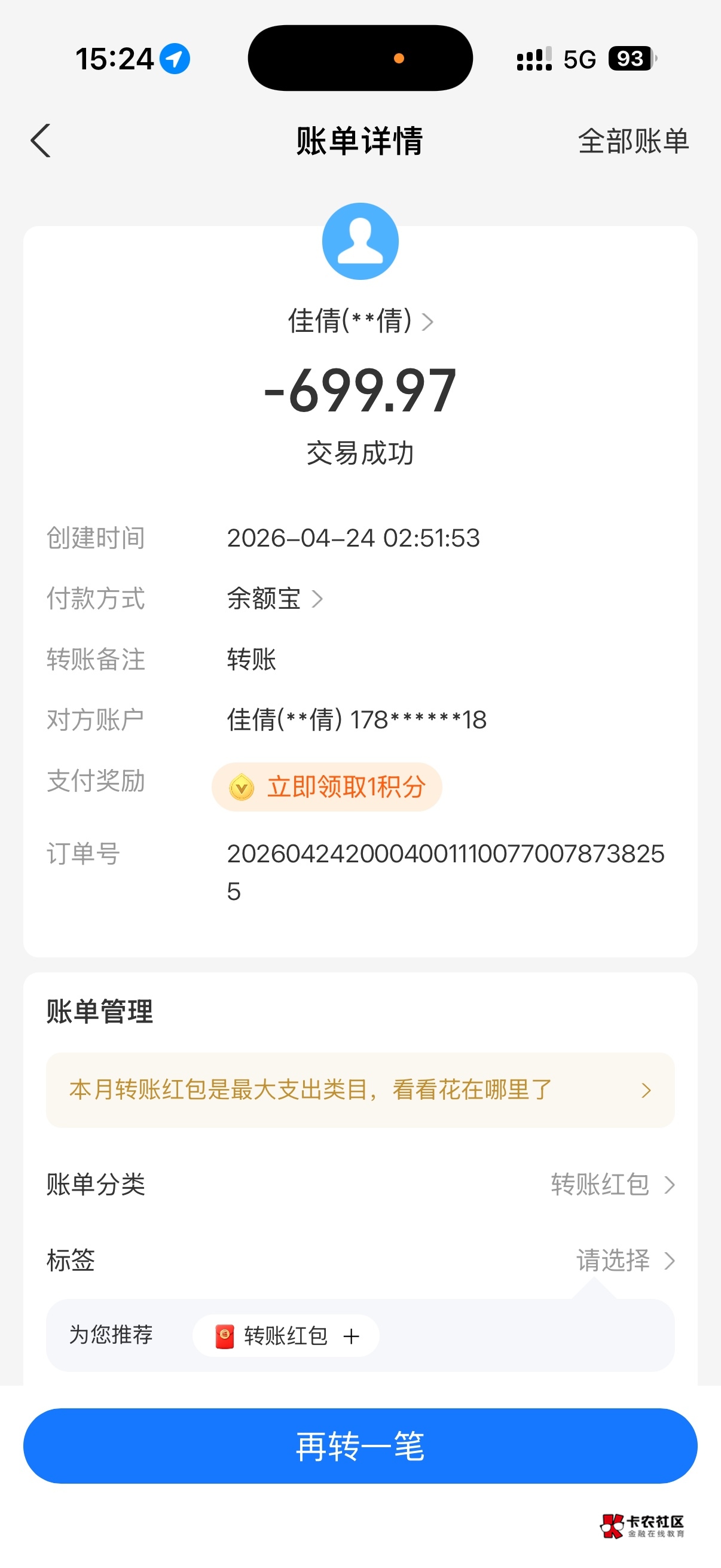Go back using the top-left arrow
721x1568 pixels.
click(x=41, y=141)
